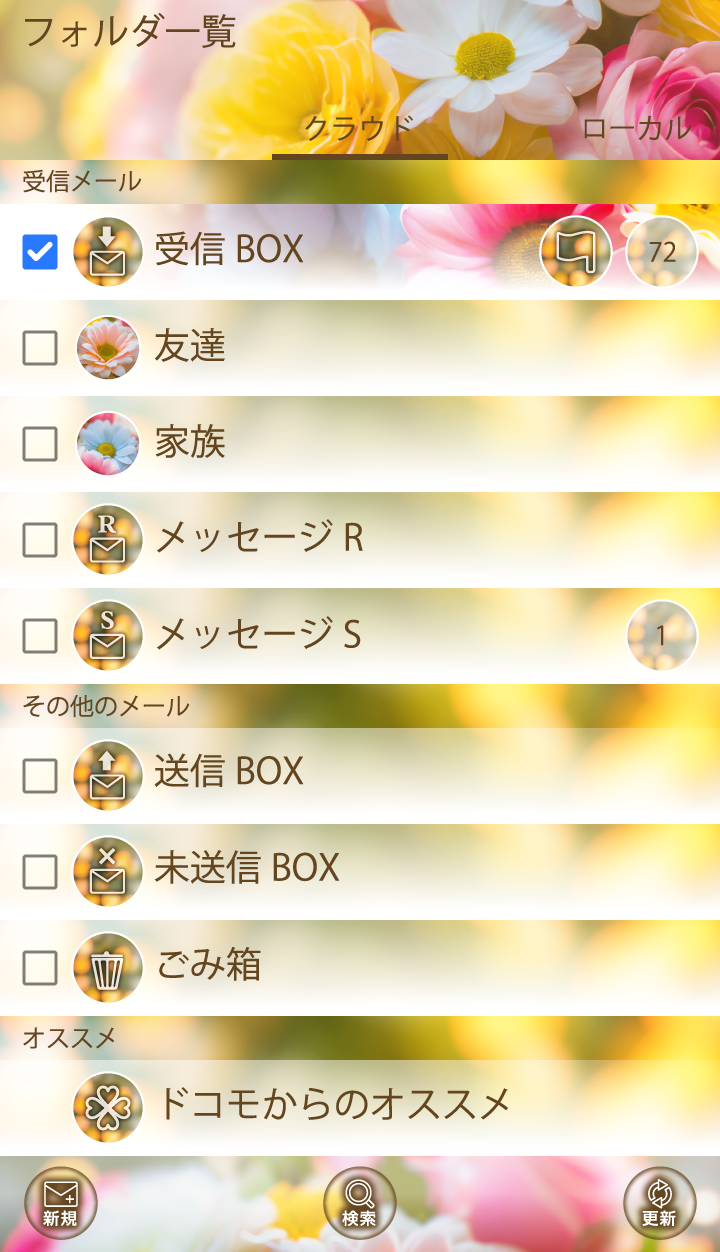720x1252 pixels.
Task: Check the 友達 folder checkbox
Action: 40,348
